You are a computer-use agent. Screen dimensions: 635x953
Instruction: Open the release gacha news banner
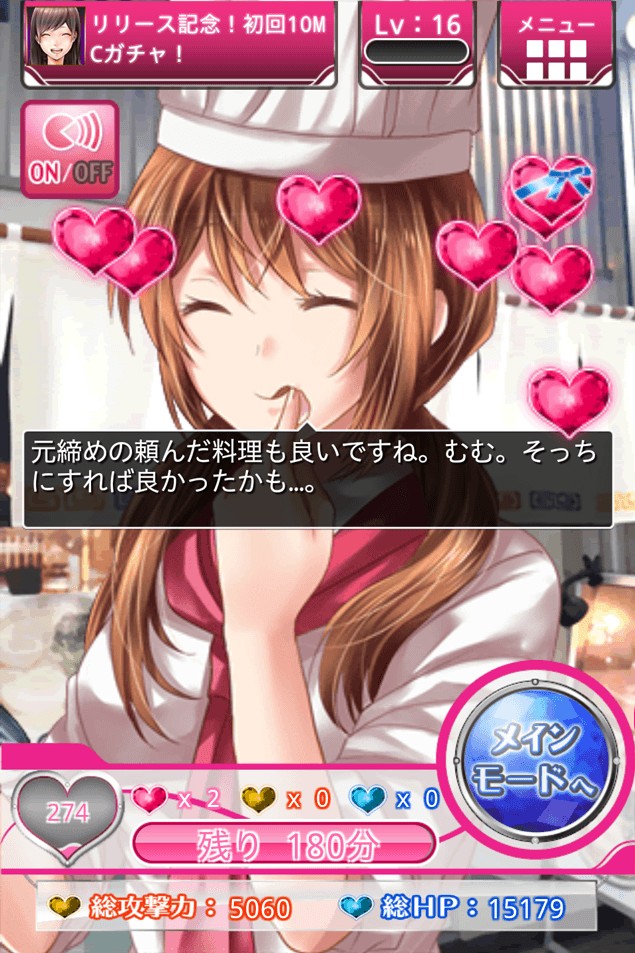[x=179, y=43]
